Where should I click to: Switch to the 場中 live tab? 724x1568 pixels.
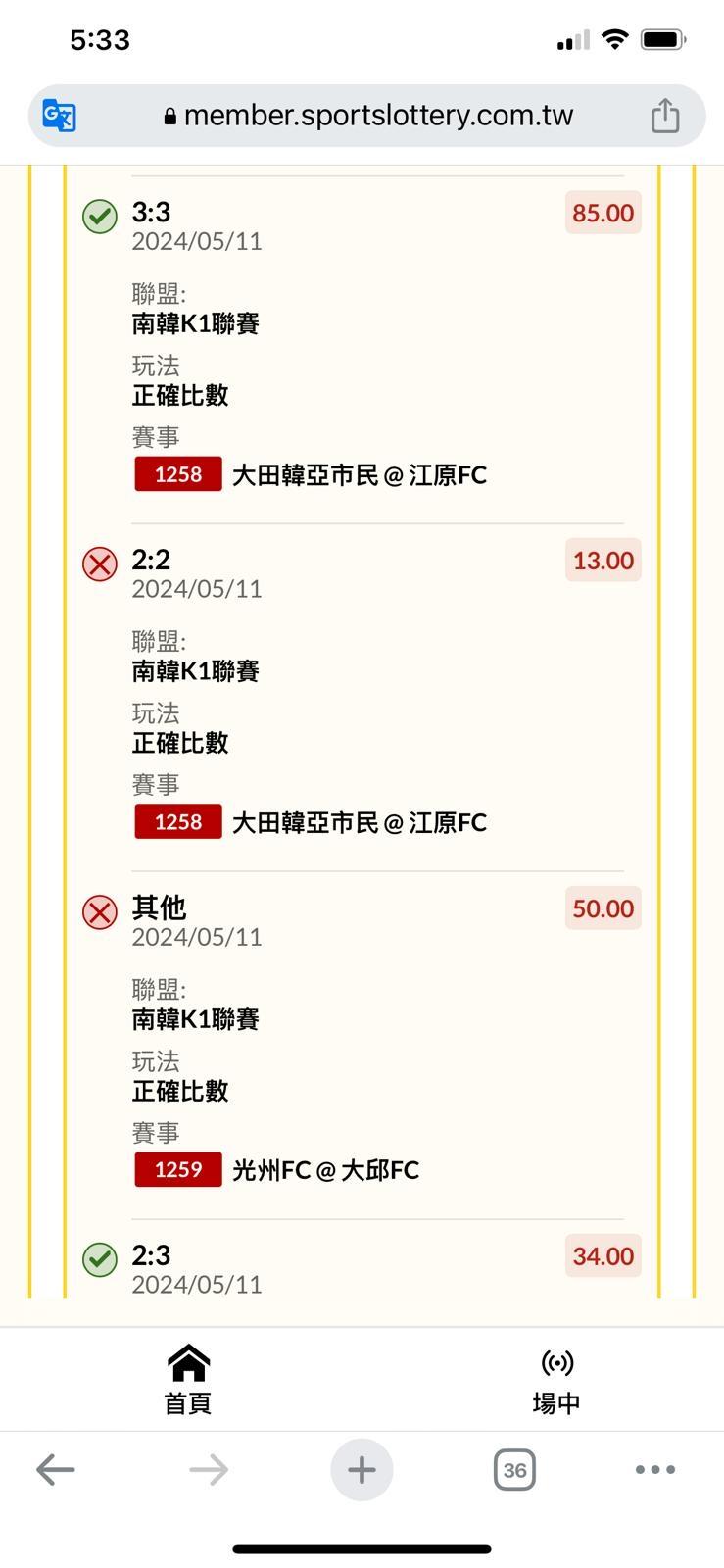coord(556,1380)
